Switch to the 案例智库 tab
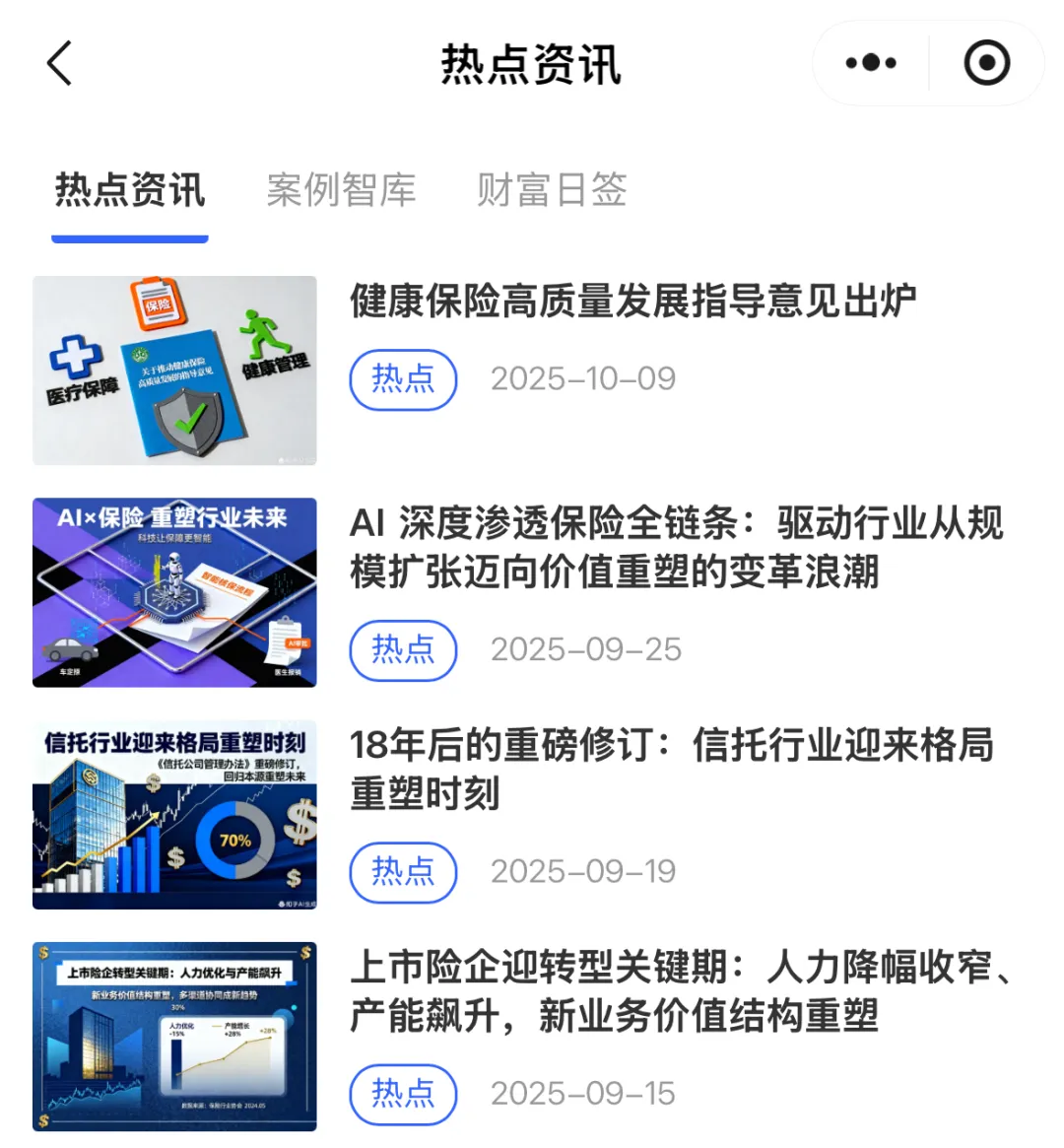 (x=341, y=190)
